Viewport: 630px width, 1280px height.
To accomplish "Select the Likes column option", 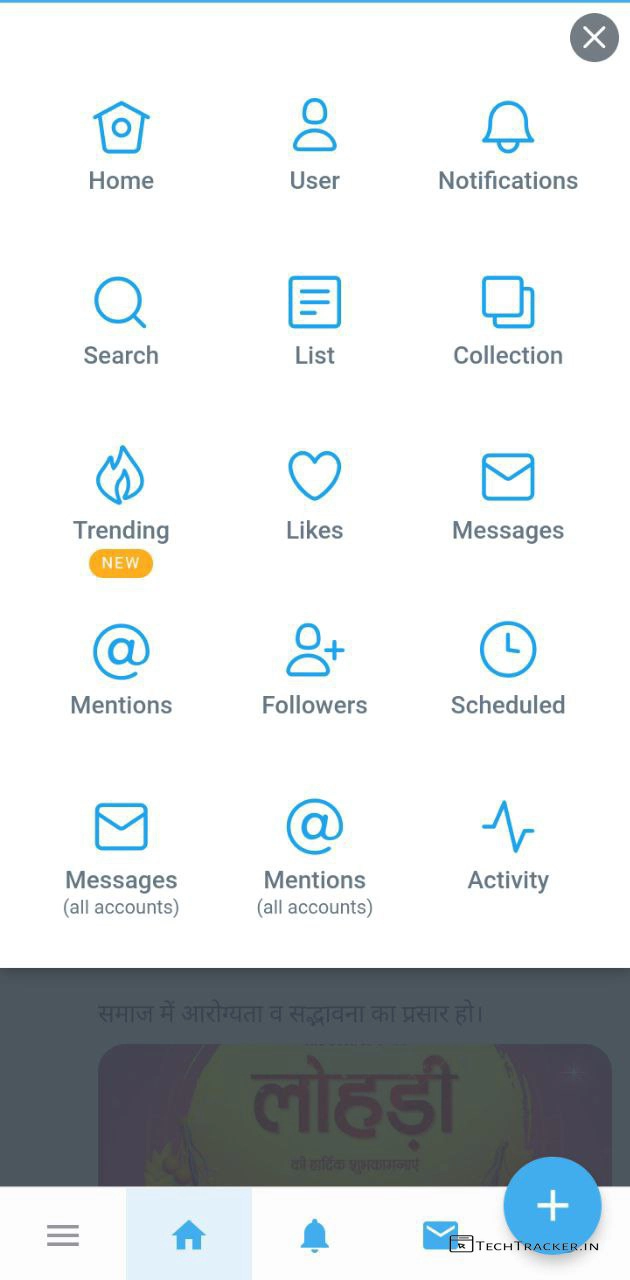I will coord(315,496).
